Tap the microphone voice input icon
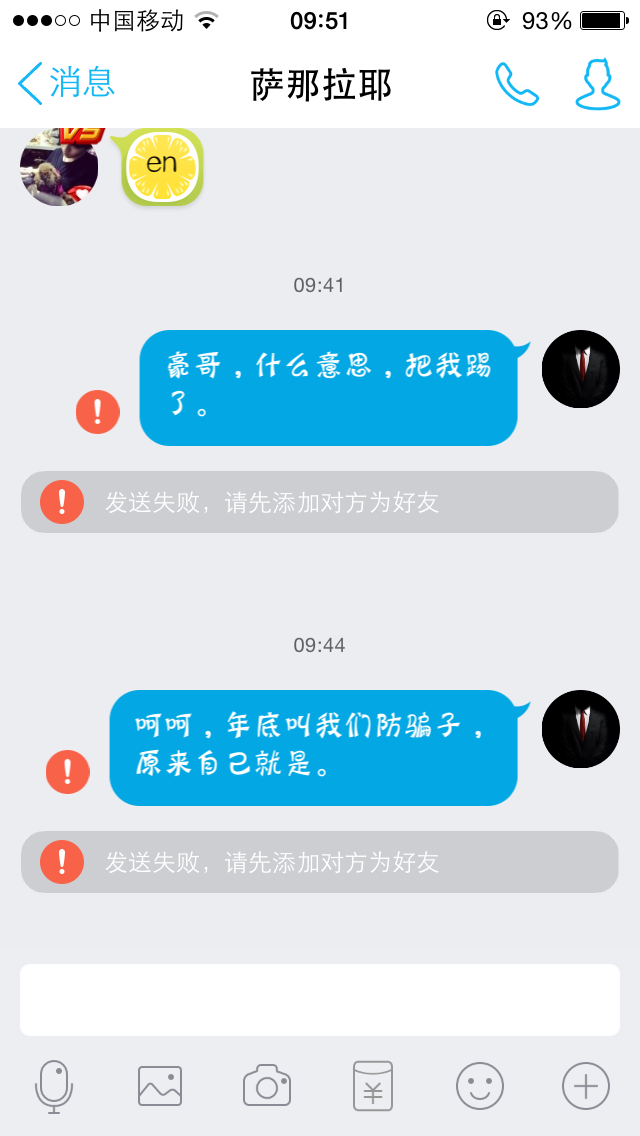The width and height of the screenshot is (640, 1136). 54,1087
